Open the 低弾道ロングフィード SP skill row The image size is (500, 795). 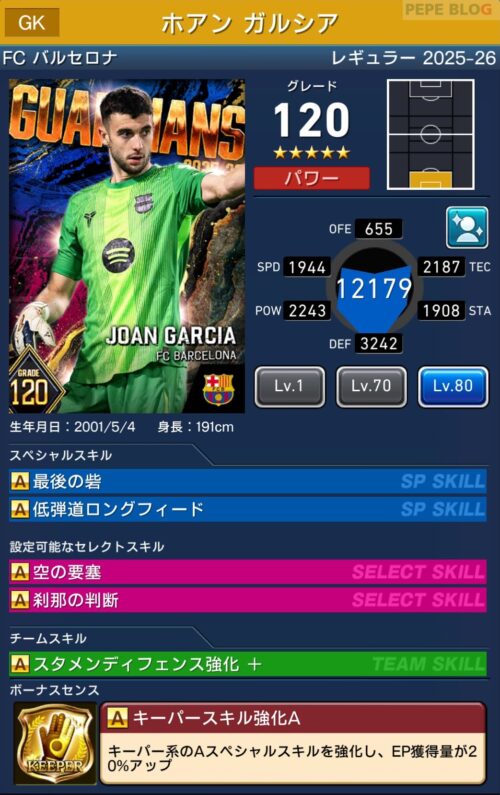(247, 509)
